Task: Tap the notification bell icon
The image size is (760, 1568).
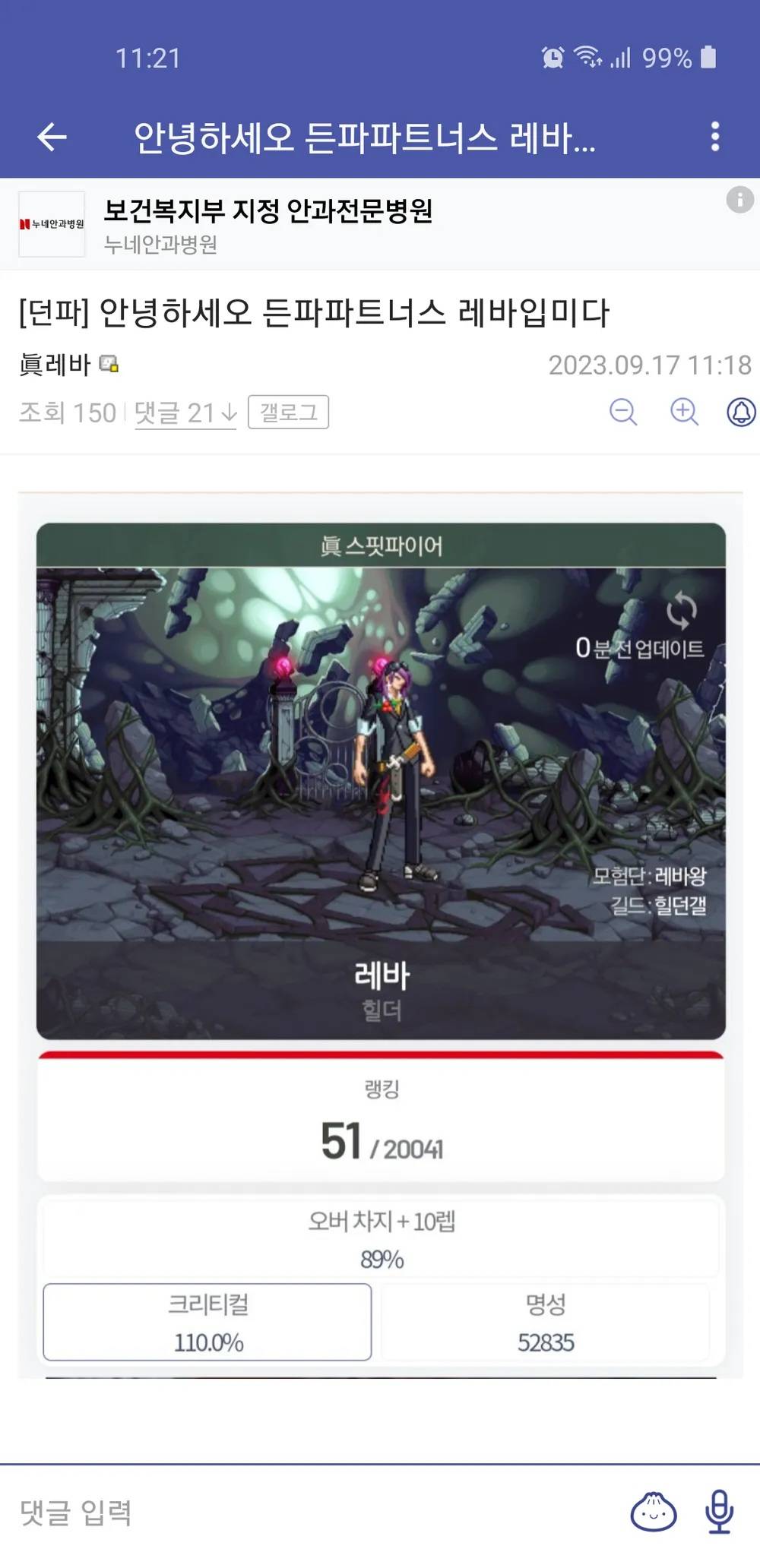Action: click(x=741, y=412)
